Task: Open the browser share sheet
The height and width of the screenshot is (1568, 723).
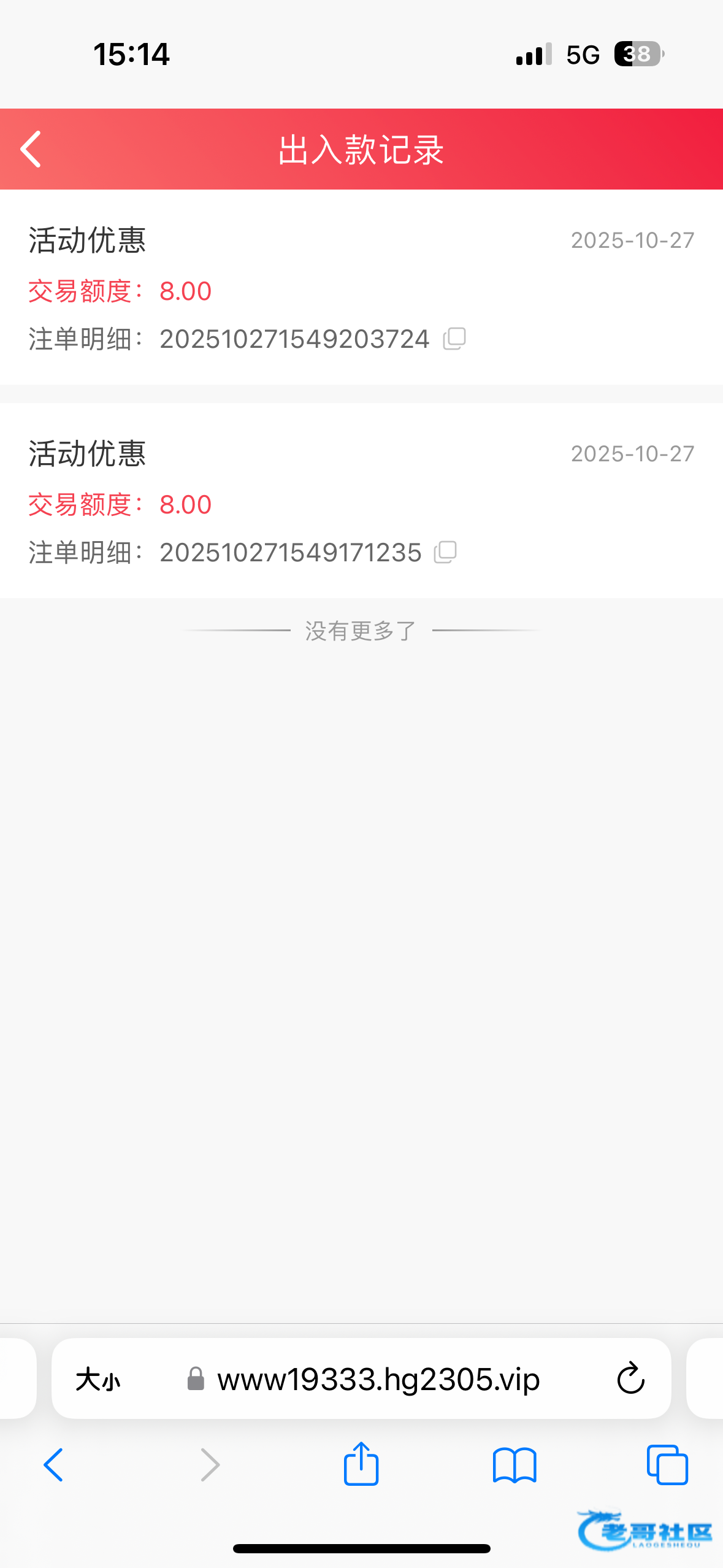Action: pyautogui.click(x=361, y=1464)
